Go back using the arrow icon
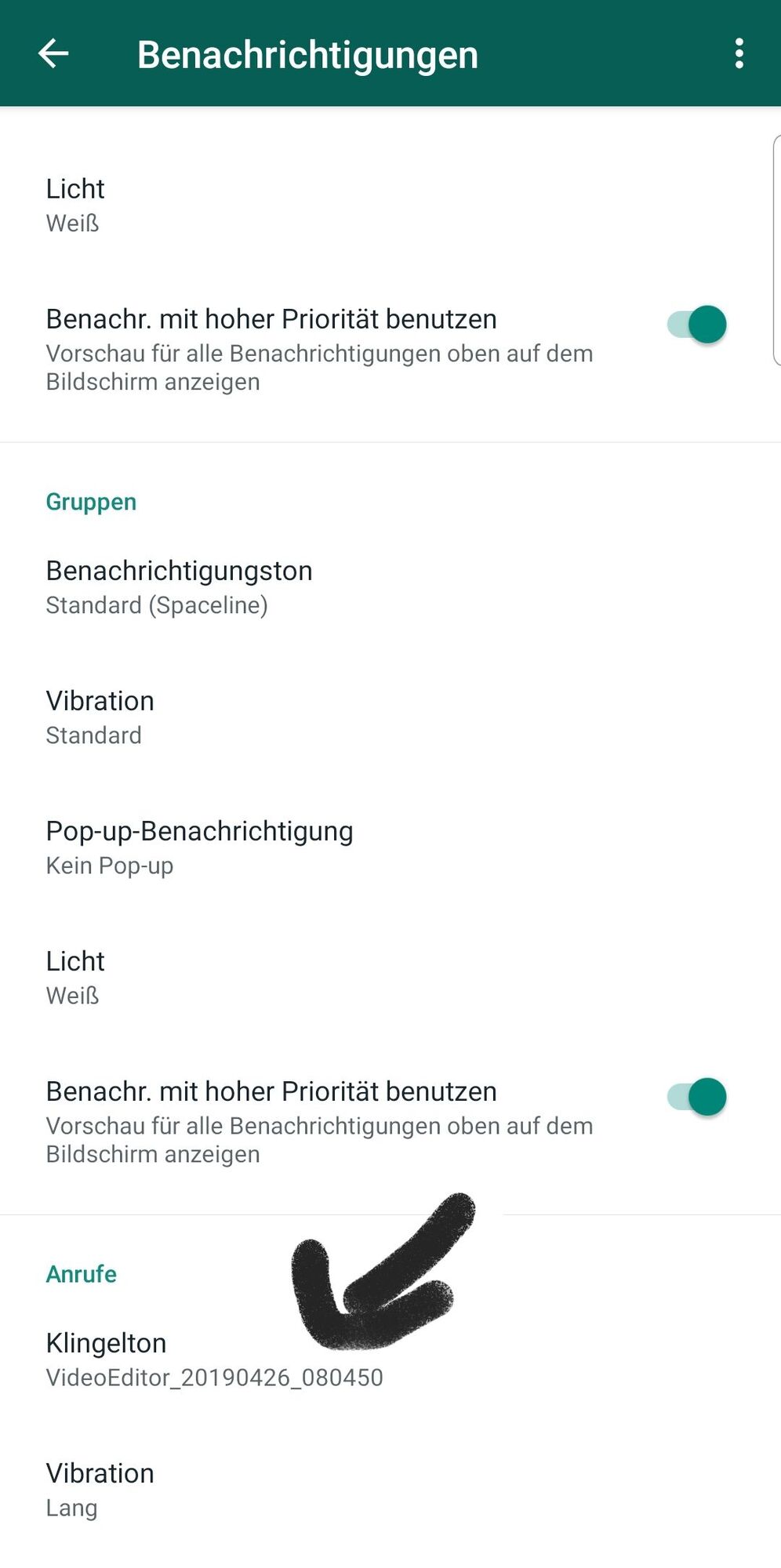 [53, 54]
